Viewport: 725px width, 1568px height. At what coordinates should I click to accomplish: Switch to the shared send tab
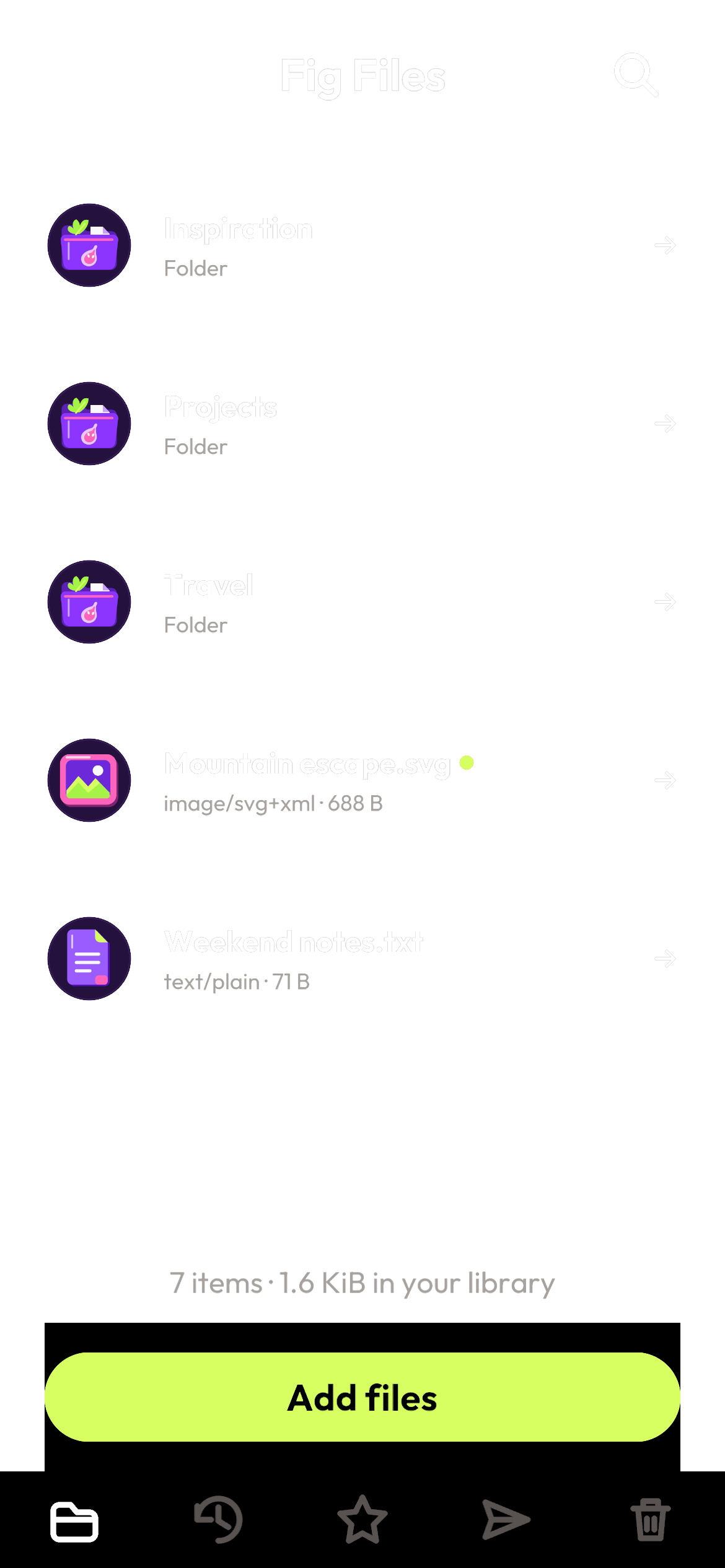(x=506, y=1520)
